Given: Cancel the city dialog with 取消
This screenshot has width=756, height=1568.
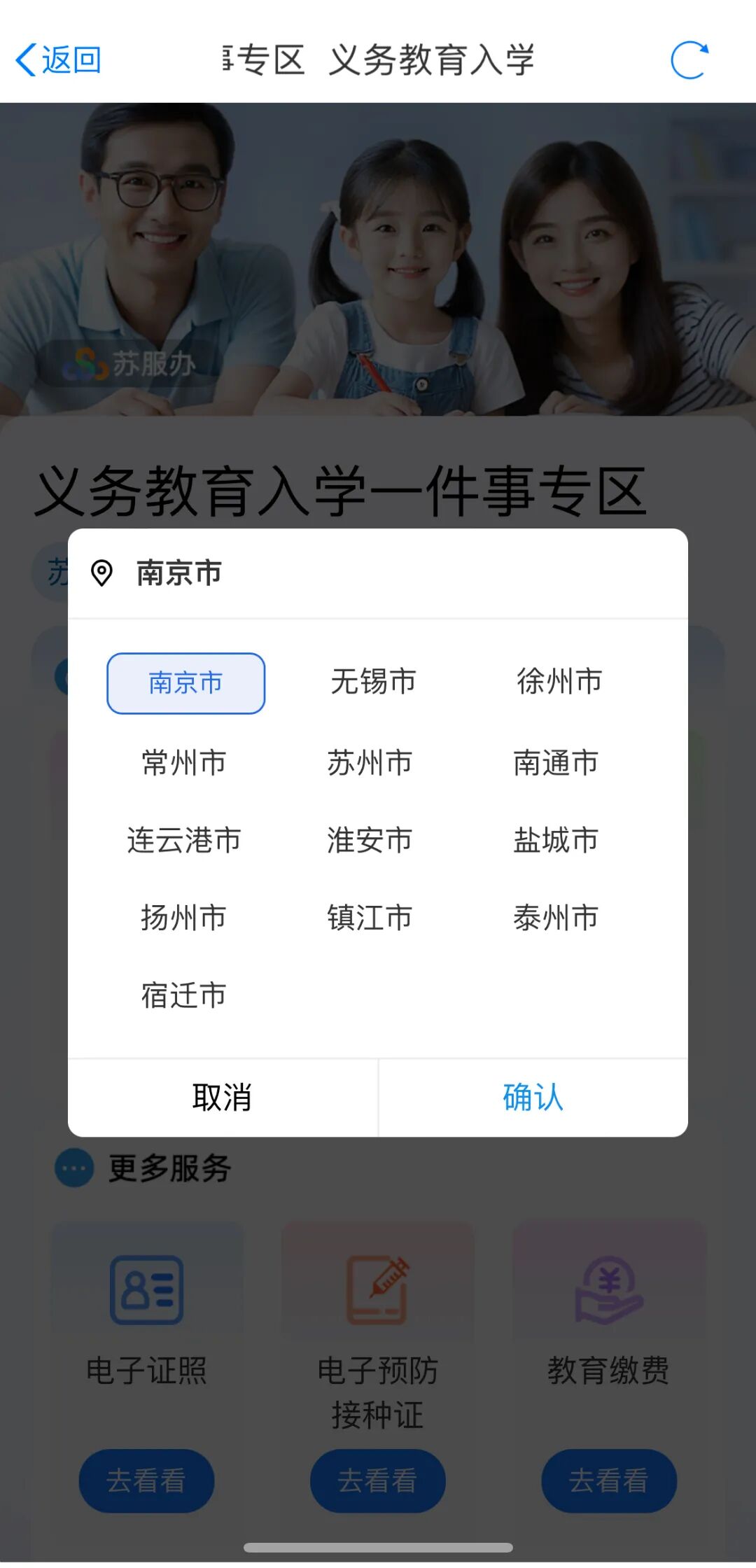Looking at the screenshot, I should point(223,1098).
